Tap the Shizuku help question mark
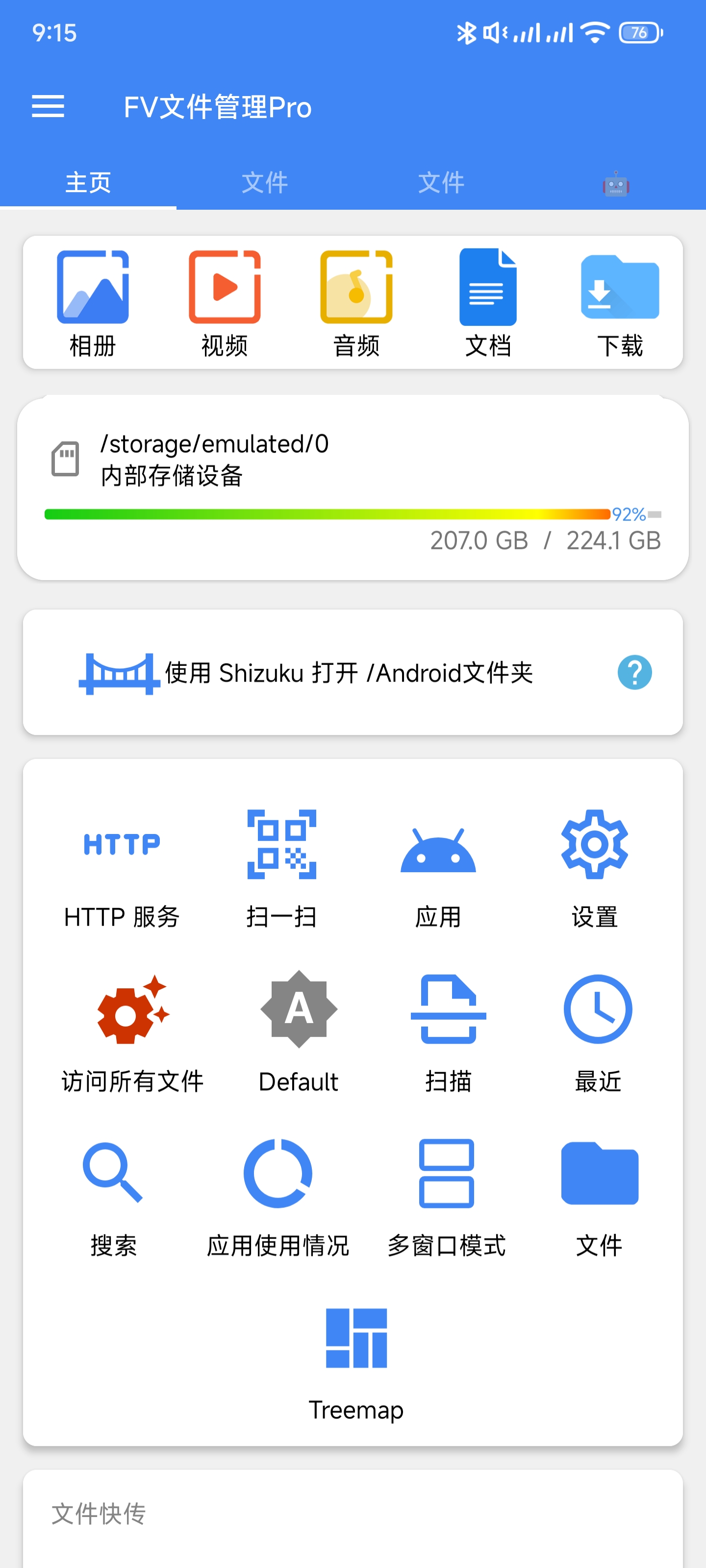Viewport: 706px width, 1568px height. [x=634, y=673]
